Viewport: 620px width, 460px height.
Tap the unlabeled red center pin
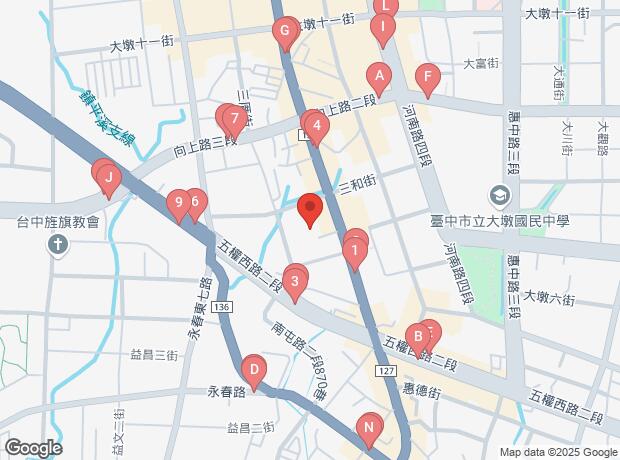coord(310,211)
